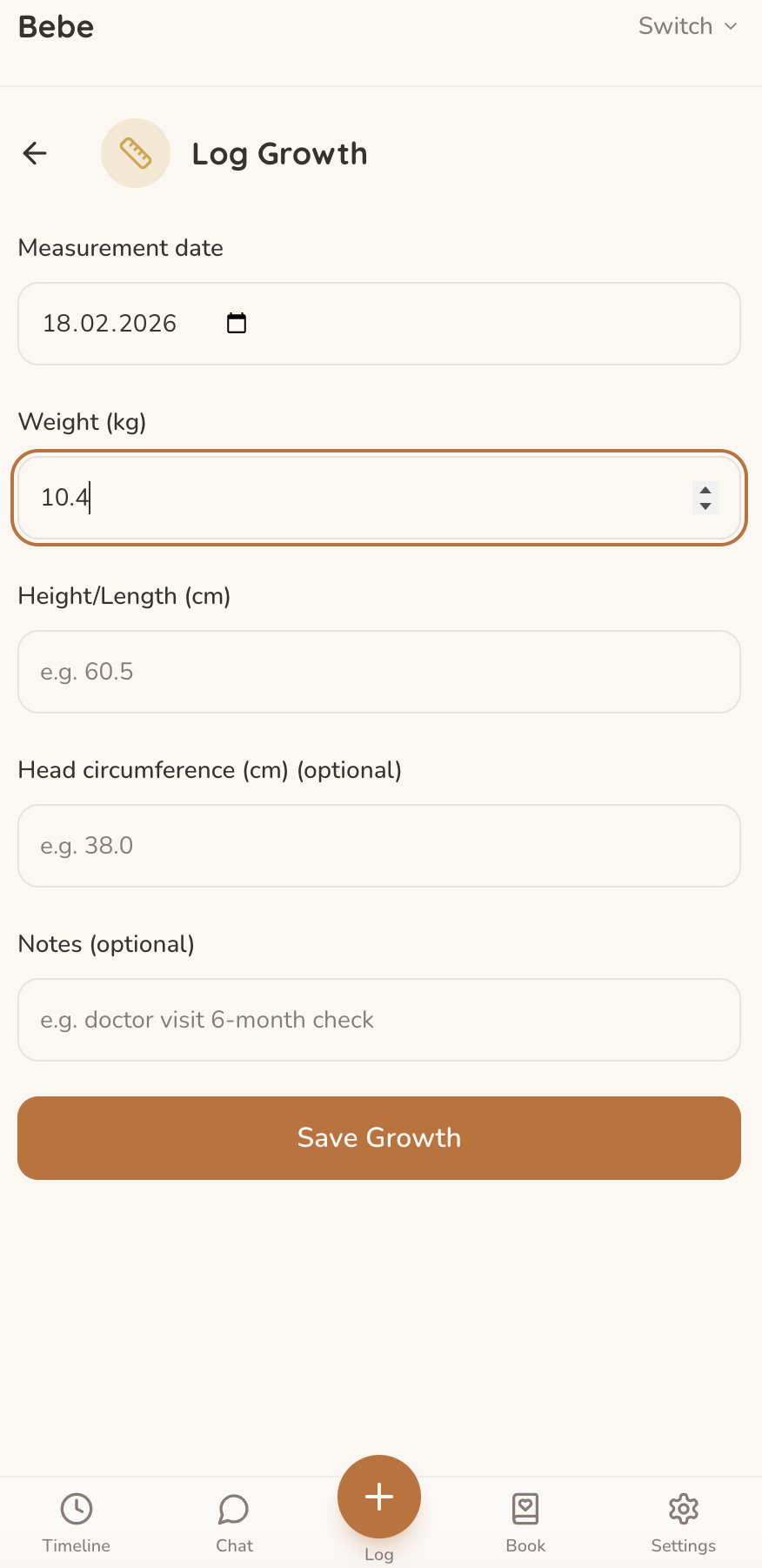Click the ruler icon beside Log Growth
762x1568 pixels.
tap(136, 153)
